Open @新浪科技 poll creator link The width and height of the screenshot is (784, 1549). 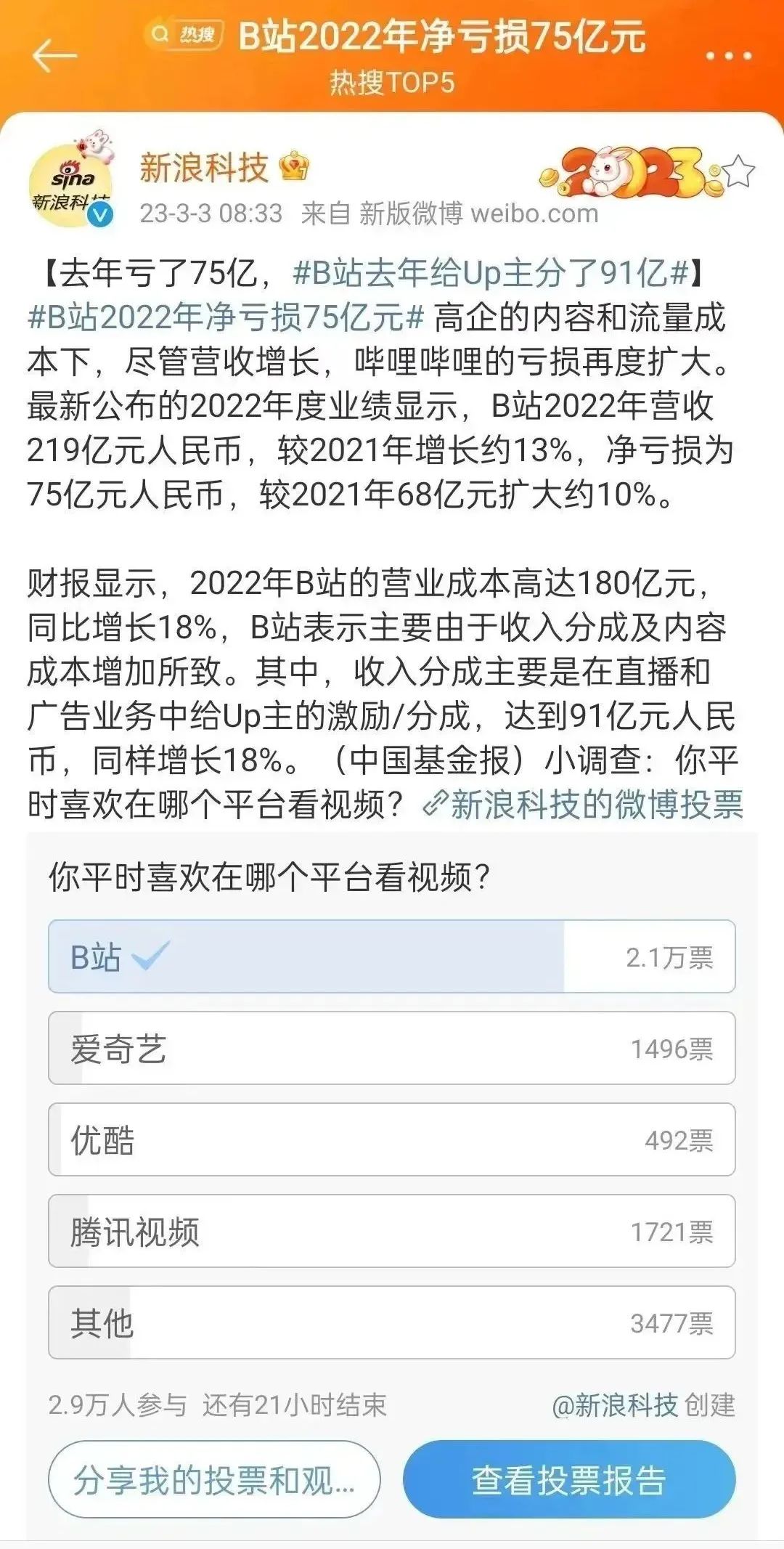(x=615, y=1405)
